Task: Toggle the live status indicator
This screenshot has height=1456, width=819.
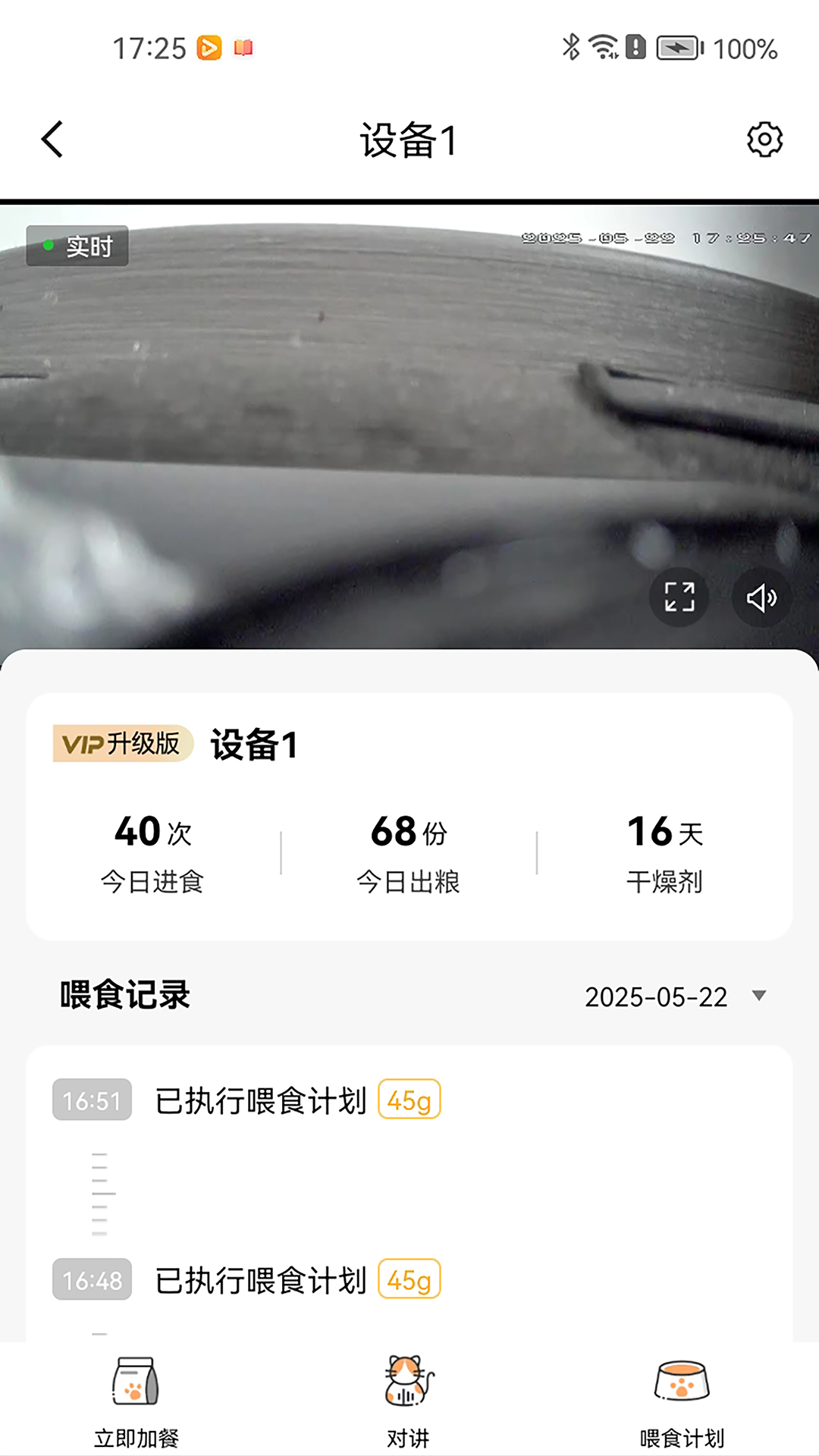Action: pos(77,245)
